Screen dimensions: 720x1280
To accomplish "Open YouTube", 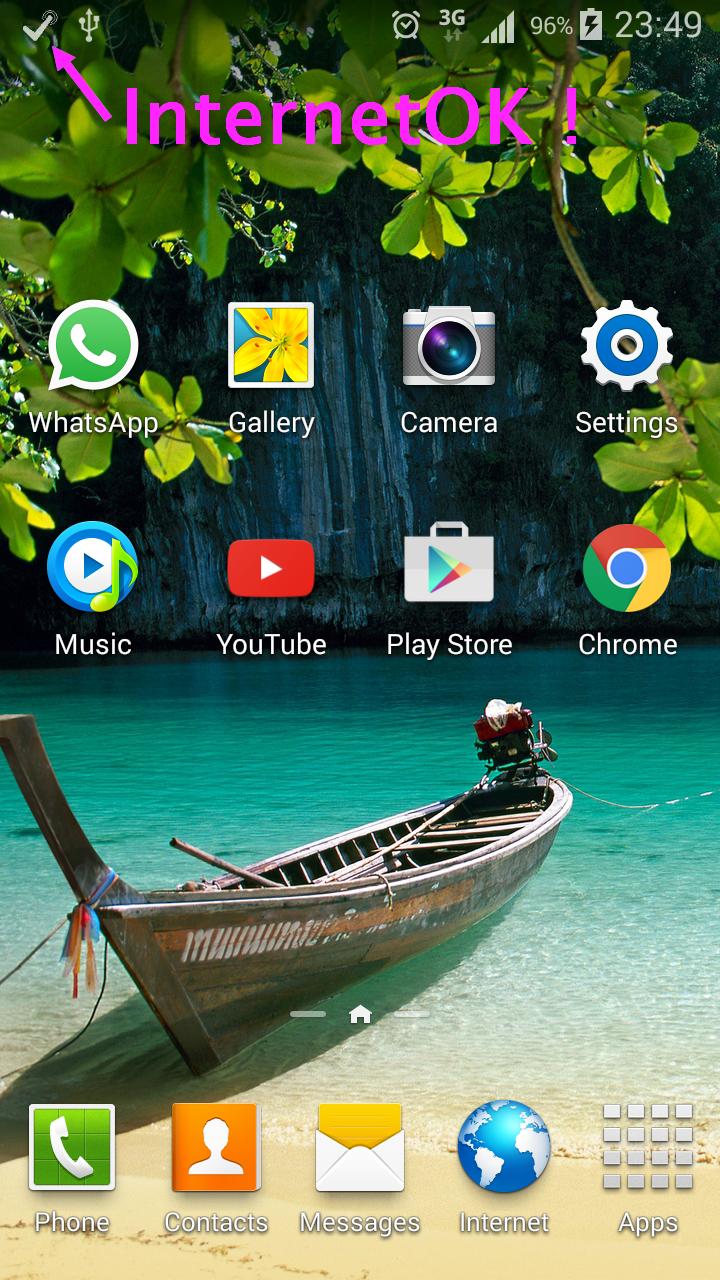I will (x=271, y=567).
